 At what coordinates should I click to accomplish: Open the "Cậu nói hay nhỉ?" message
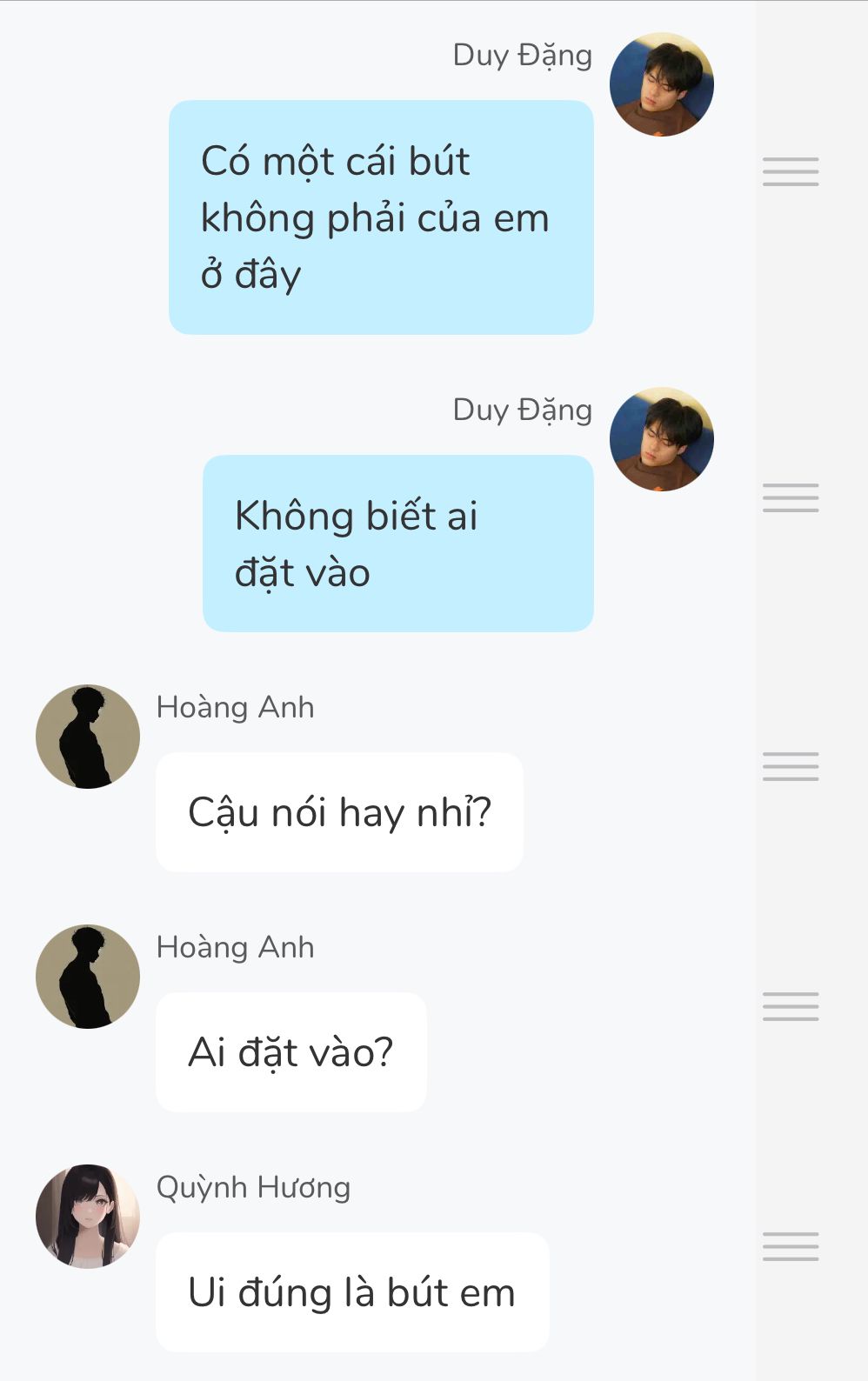tap(339, 812)
